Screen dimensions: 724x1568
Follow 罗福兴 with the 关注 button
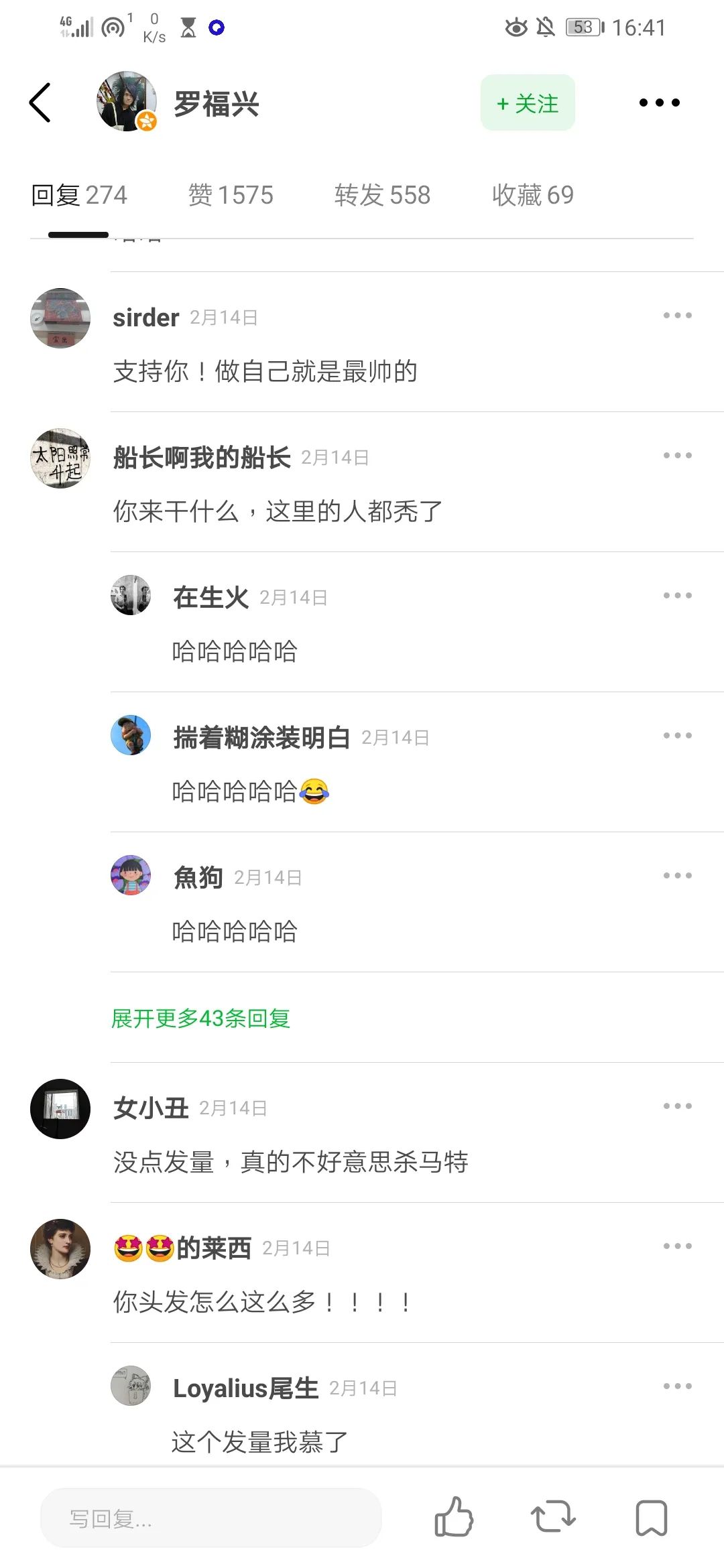[528, 103]
